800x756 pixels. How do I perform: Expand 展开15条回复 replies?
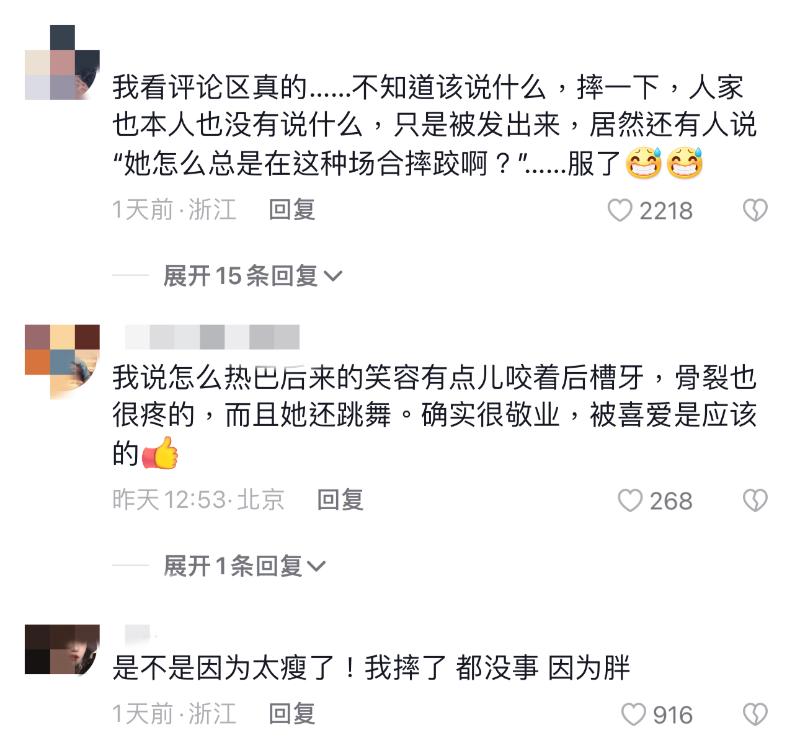pyautogui.click(x=252, y=276)
